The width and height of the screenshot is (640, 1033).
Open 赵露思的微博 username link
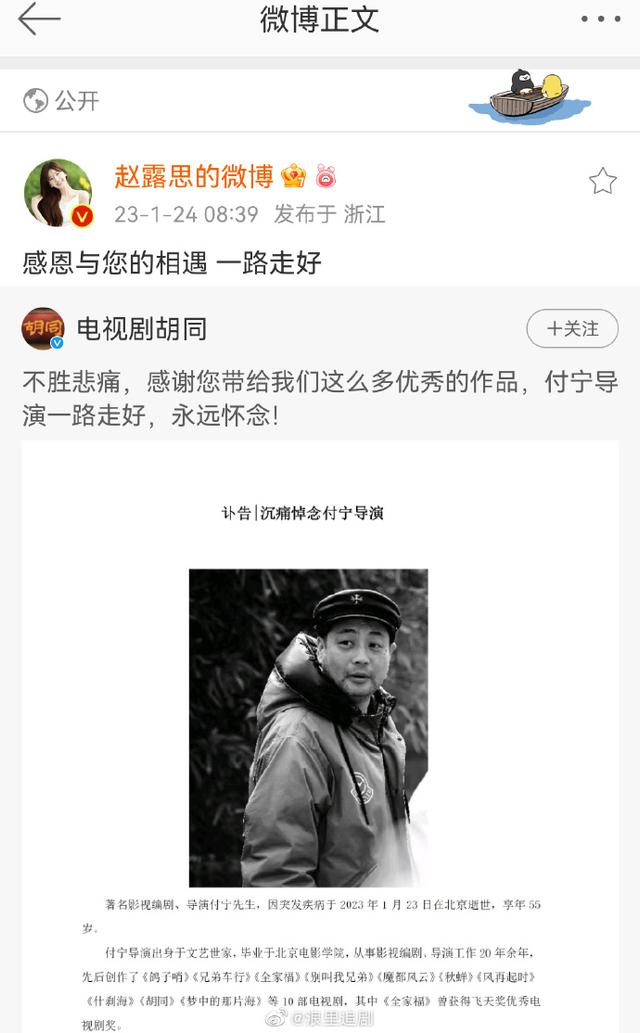click(x=194, y=177)
